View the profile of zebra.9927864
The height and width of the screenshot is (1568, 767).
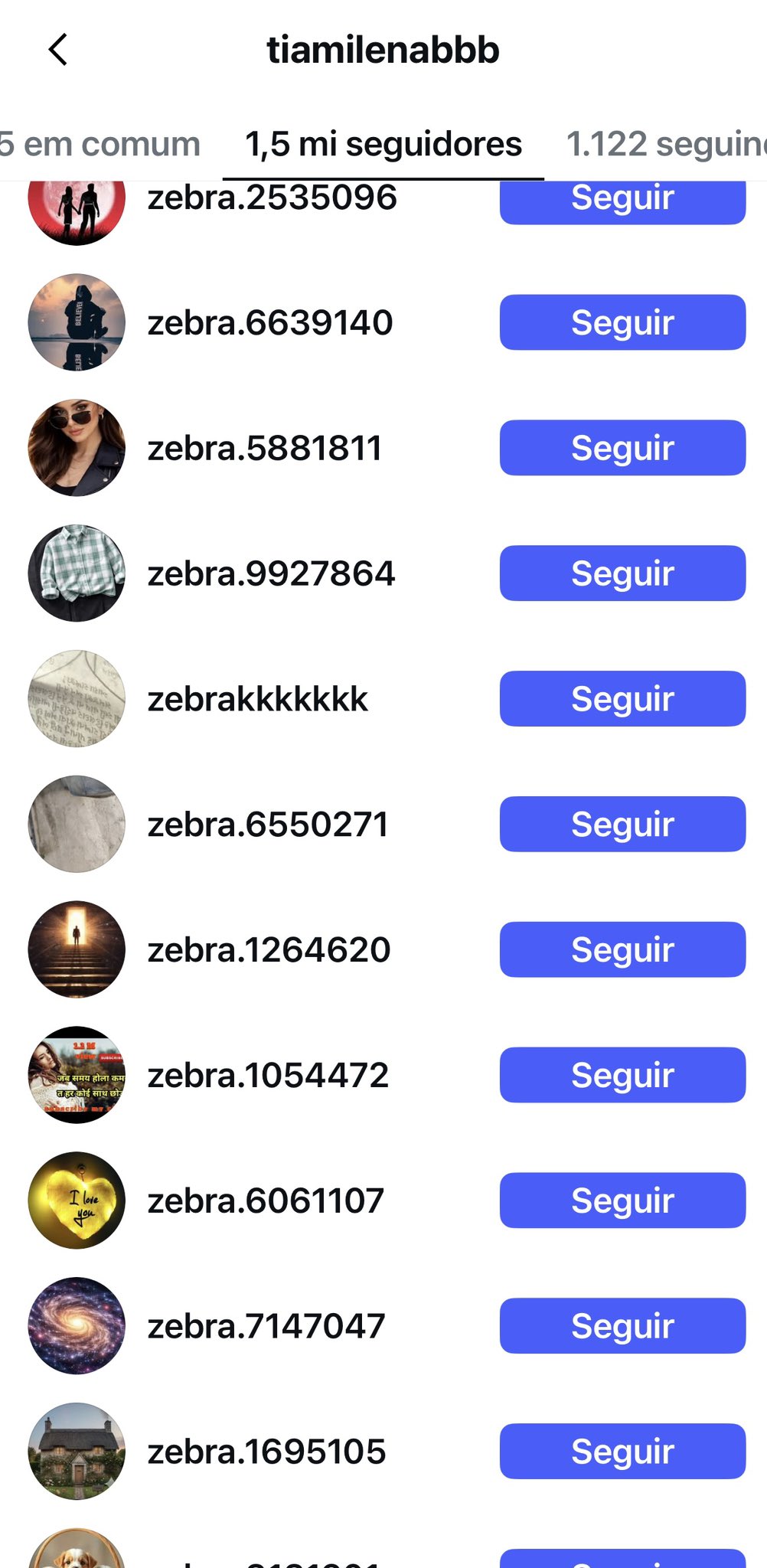[271, 573]
